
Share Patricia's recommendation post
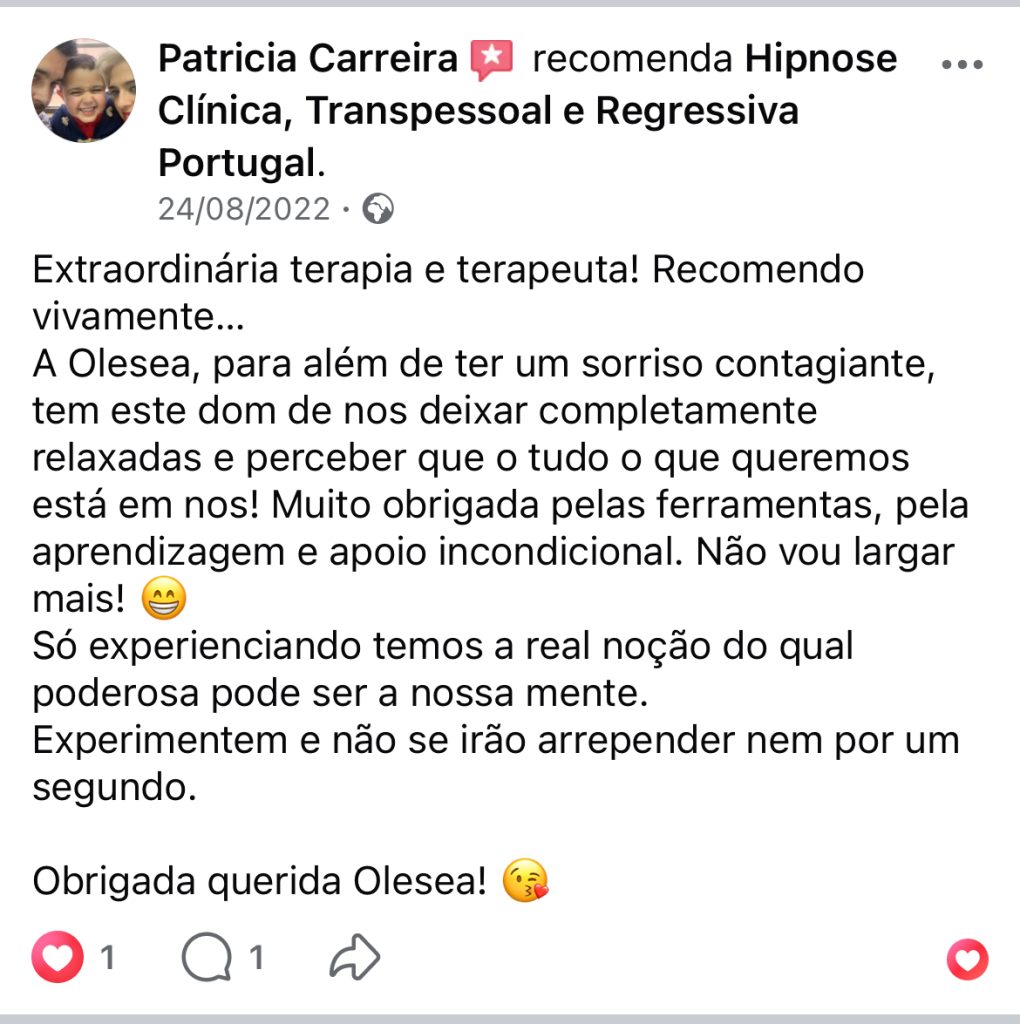pyautogui.click(x=355, y=959)
